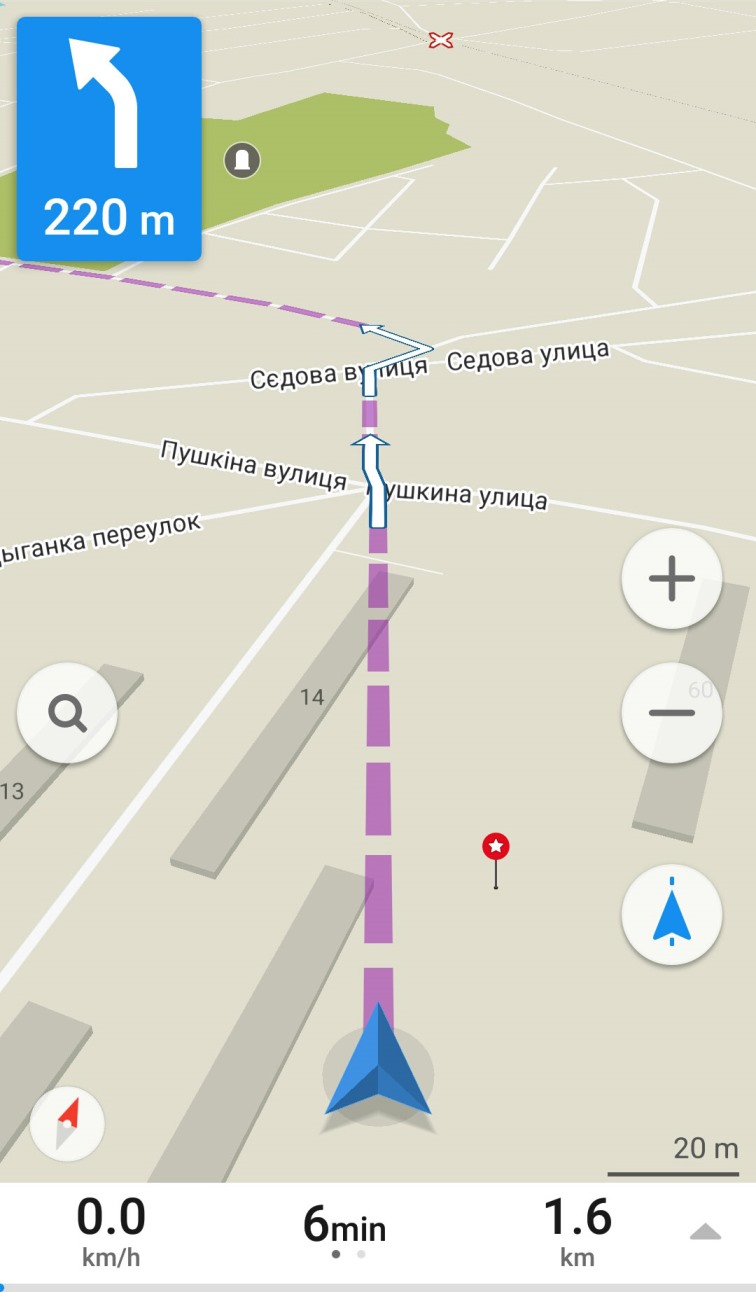Screen dimensions: 756x1292
Task: Tap the compass to reset orientation
Action: [67, 1124]
